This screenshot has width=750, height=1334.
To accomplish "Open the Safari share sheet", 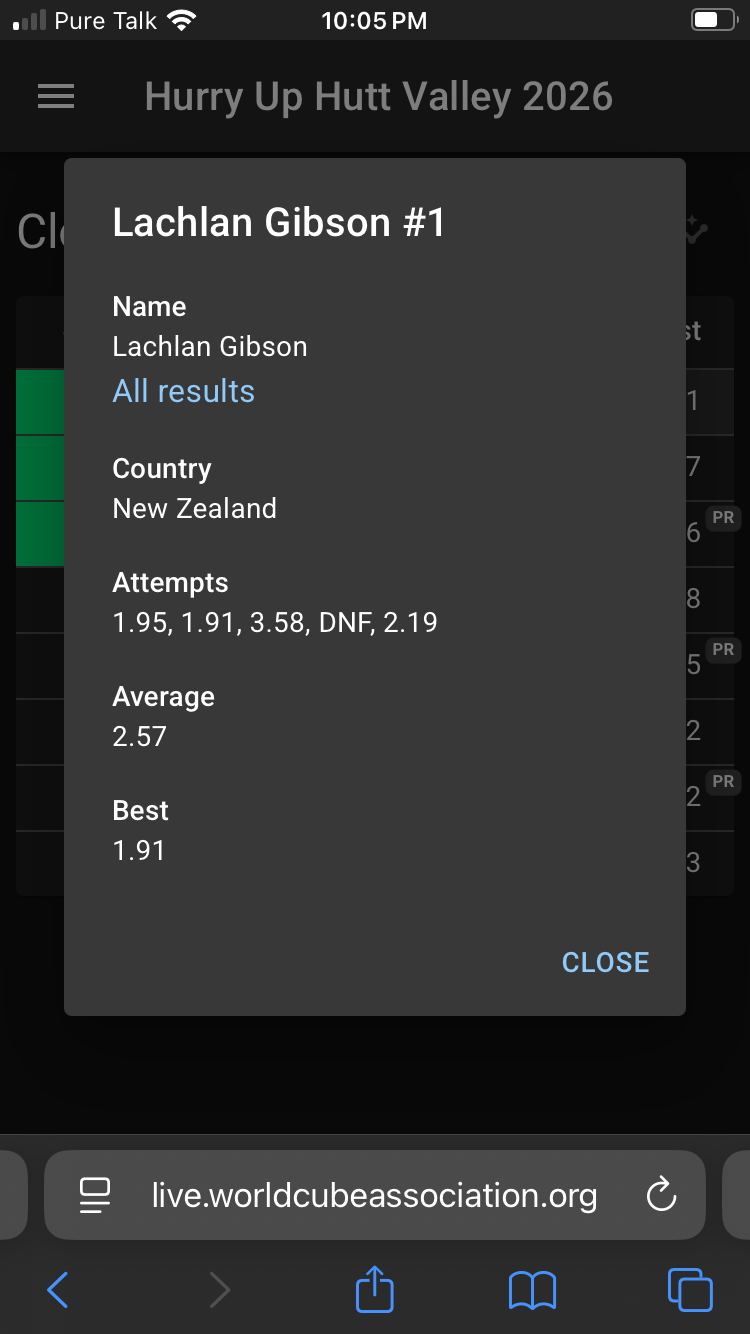I will 375,1288.
